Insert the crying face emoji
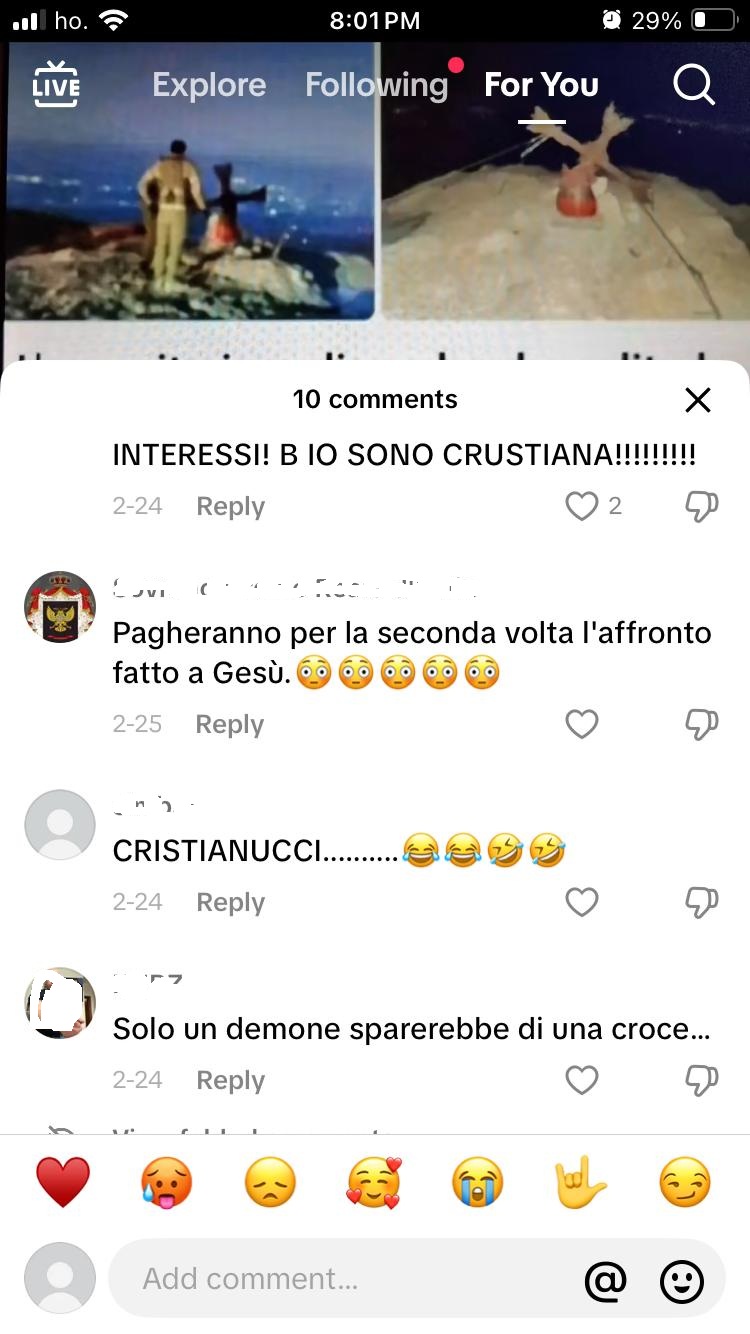The image size is (750, 1334). coord(476,1183)
